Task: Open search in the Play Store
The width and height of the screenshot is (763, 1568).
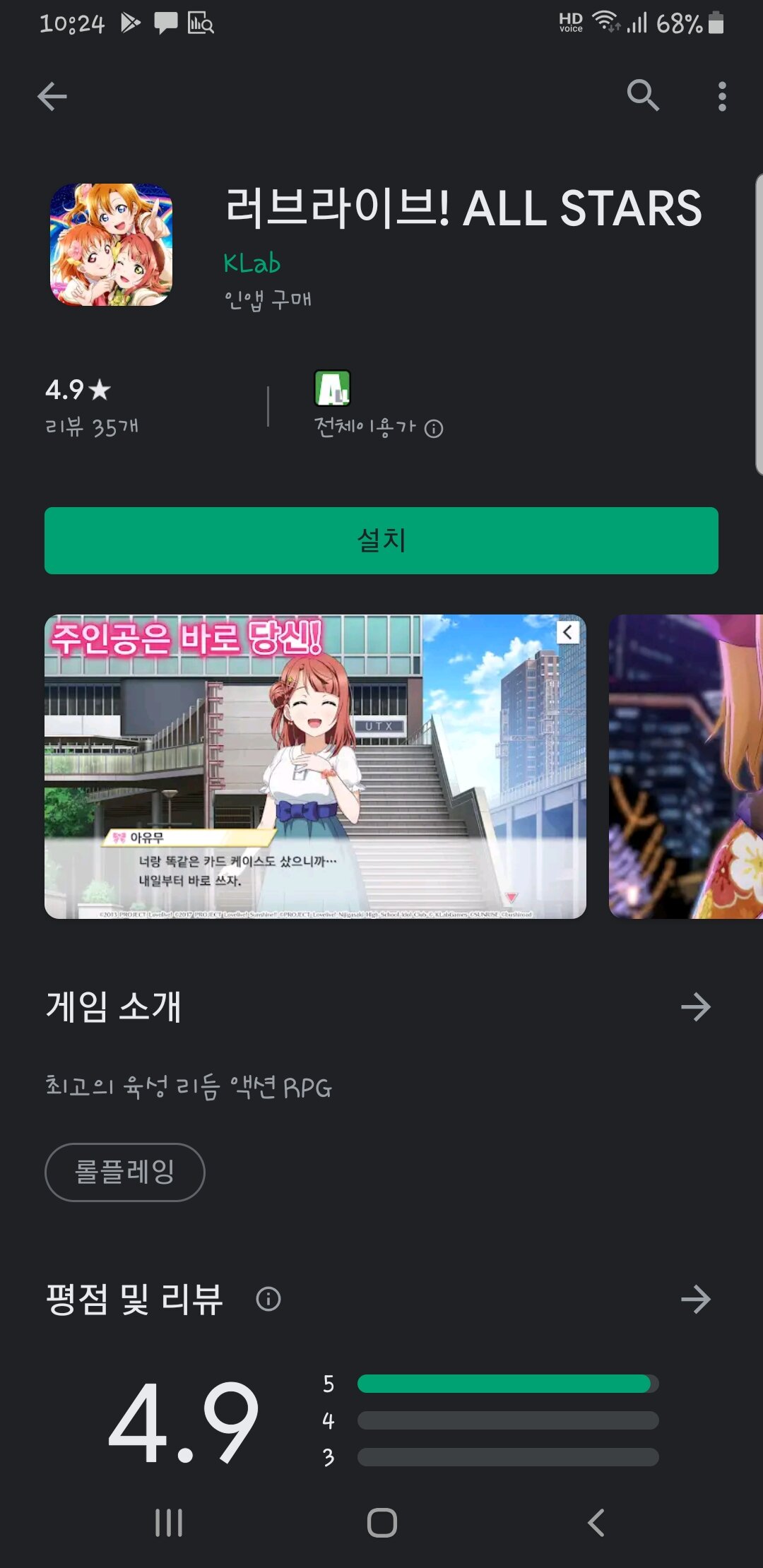Action: [643, 95]
